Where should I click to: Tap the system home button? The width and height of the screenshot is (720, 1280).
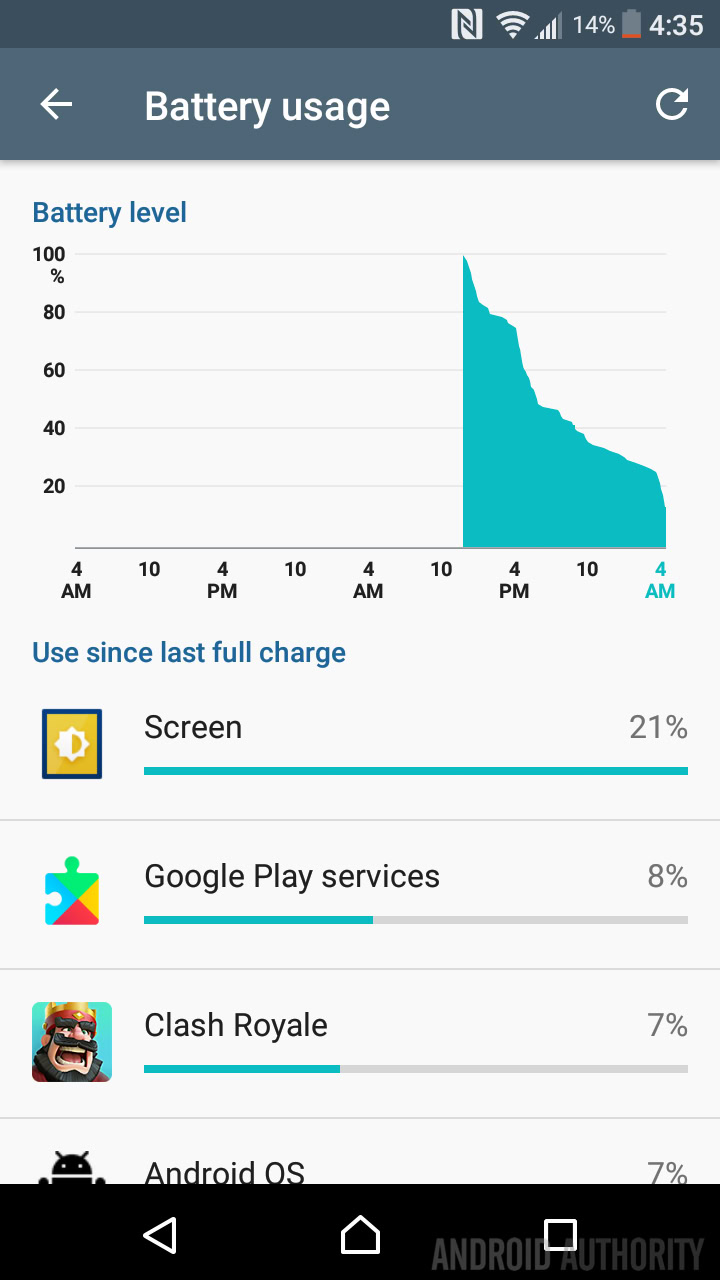pyautogui.click(x=360, y=1234)
